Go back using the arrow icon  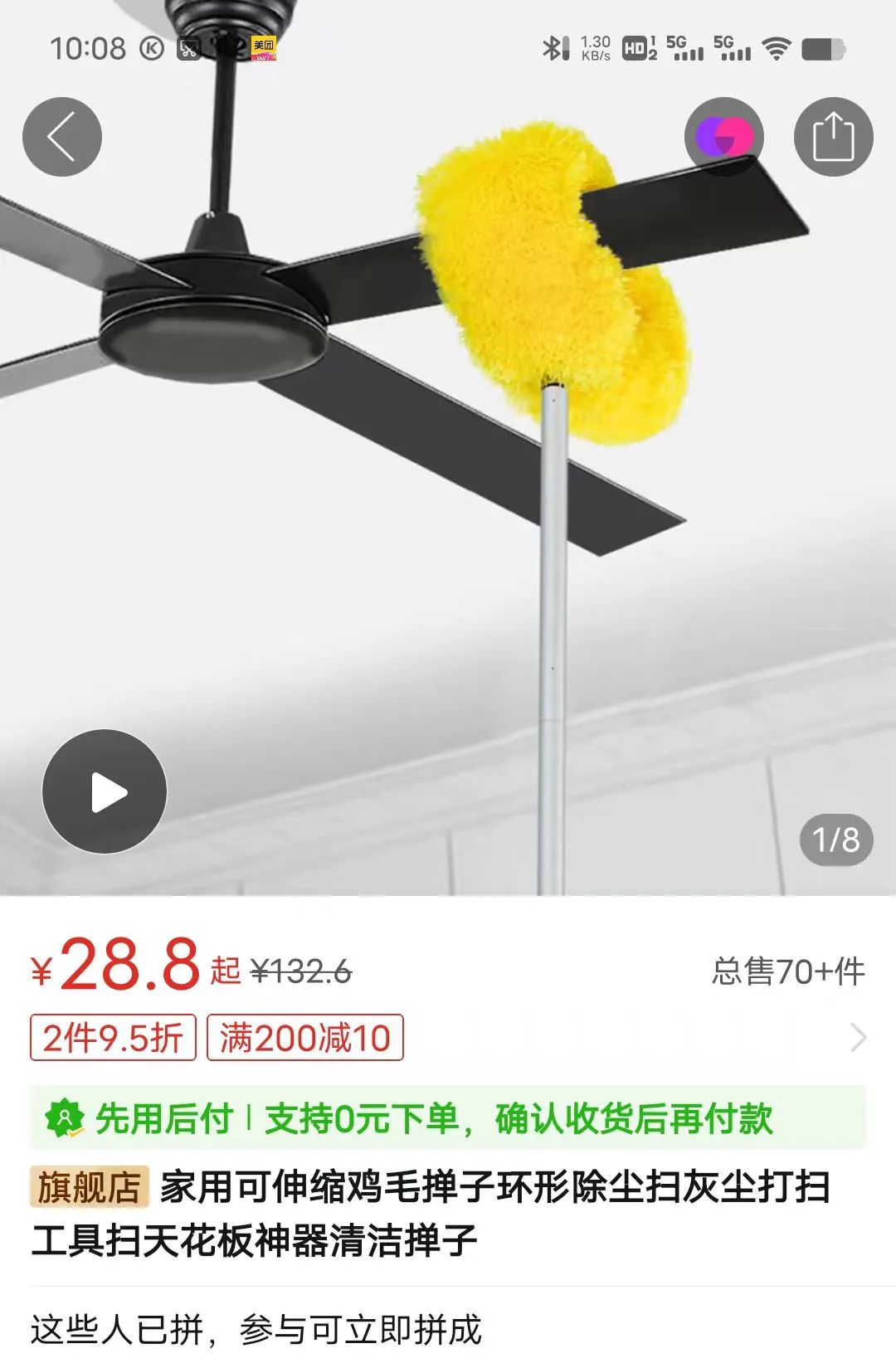pyautogui.click(x=62, y=137)
